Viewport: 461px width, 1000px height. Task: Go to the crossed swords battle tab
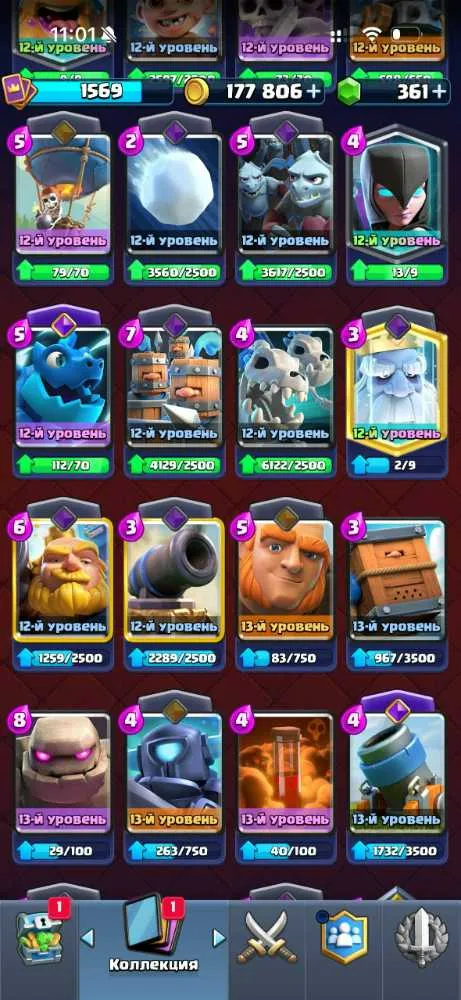267,941
